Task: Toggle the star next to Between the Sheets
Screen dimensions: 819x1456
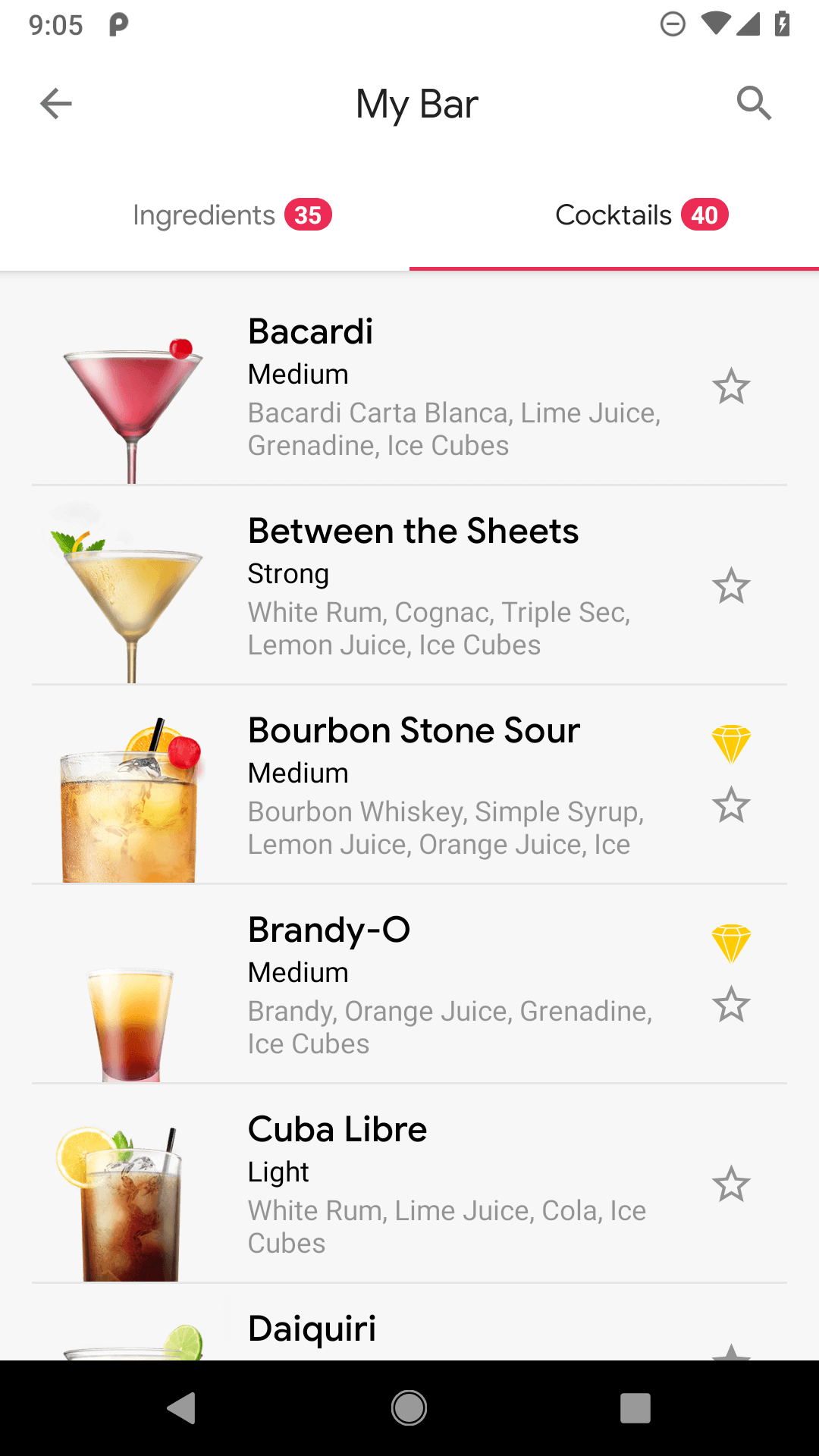Action: pos(730,585)
